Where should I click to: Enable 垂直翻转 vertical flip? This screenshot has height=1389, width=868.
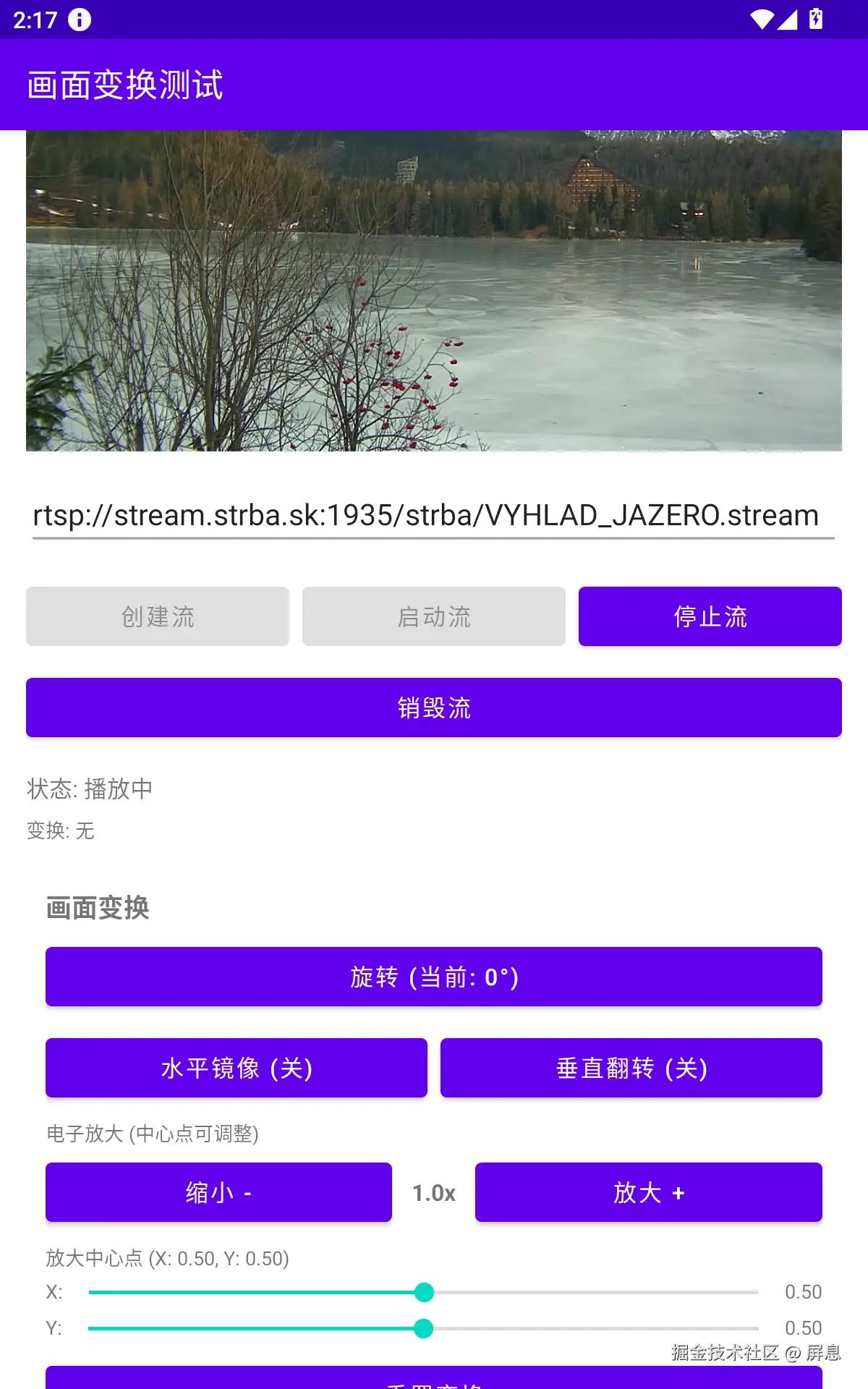click(630, 1068)
